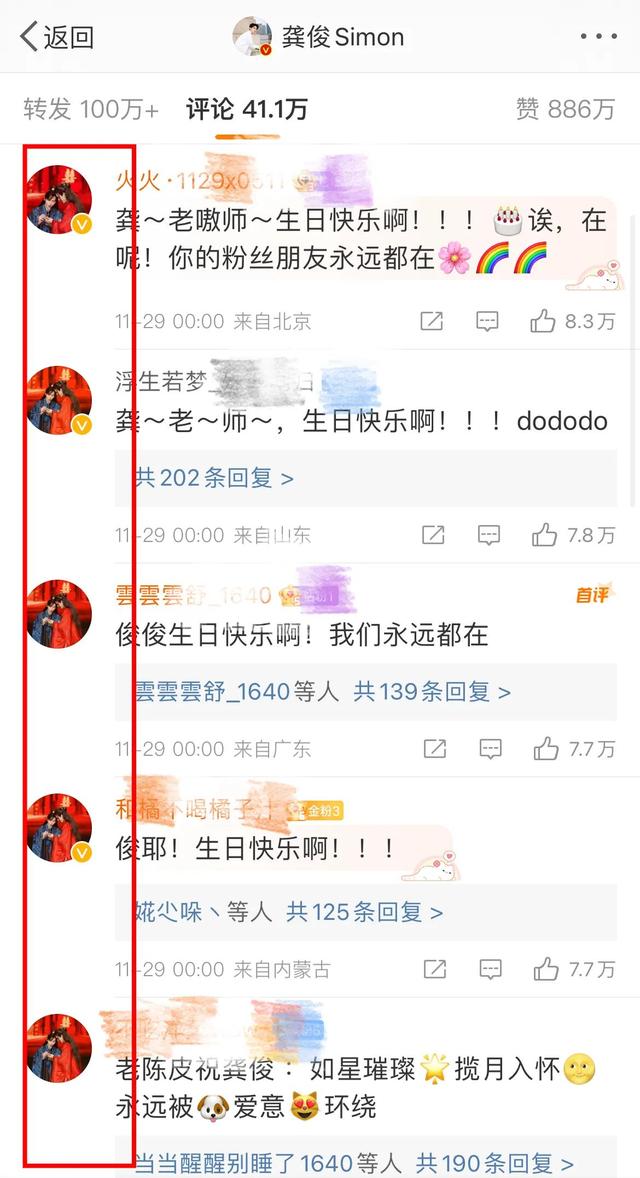Reply to the comment from 山东
640x1178 pixels.
point(488,535)
